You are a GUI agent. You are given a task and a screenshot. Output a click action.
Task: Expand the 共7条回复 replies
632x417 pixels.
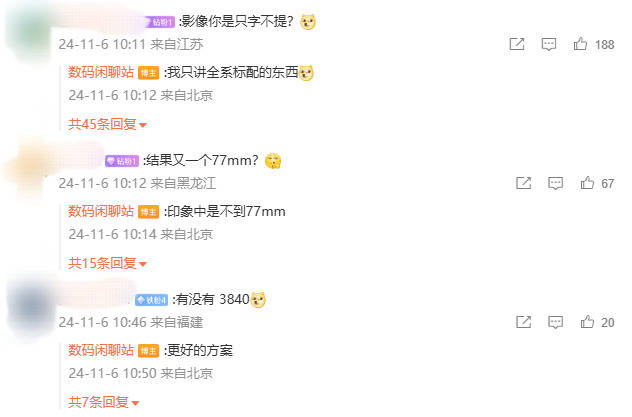pos(103,402)
